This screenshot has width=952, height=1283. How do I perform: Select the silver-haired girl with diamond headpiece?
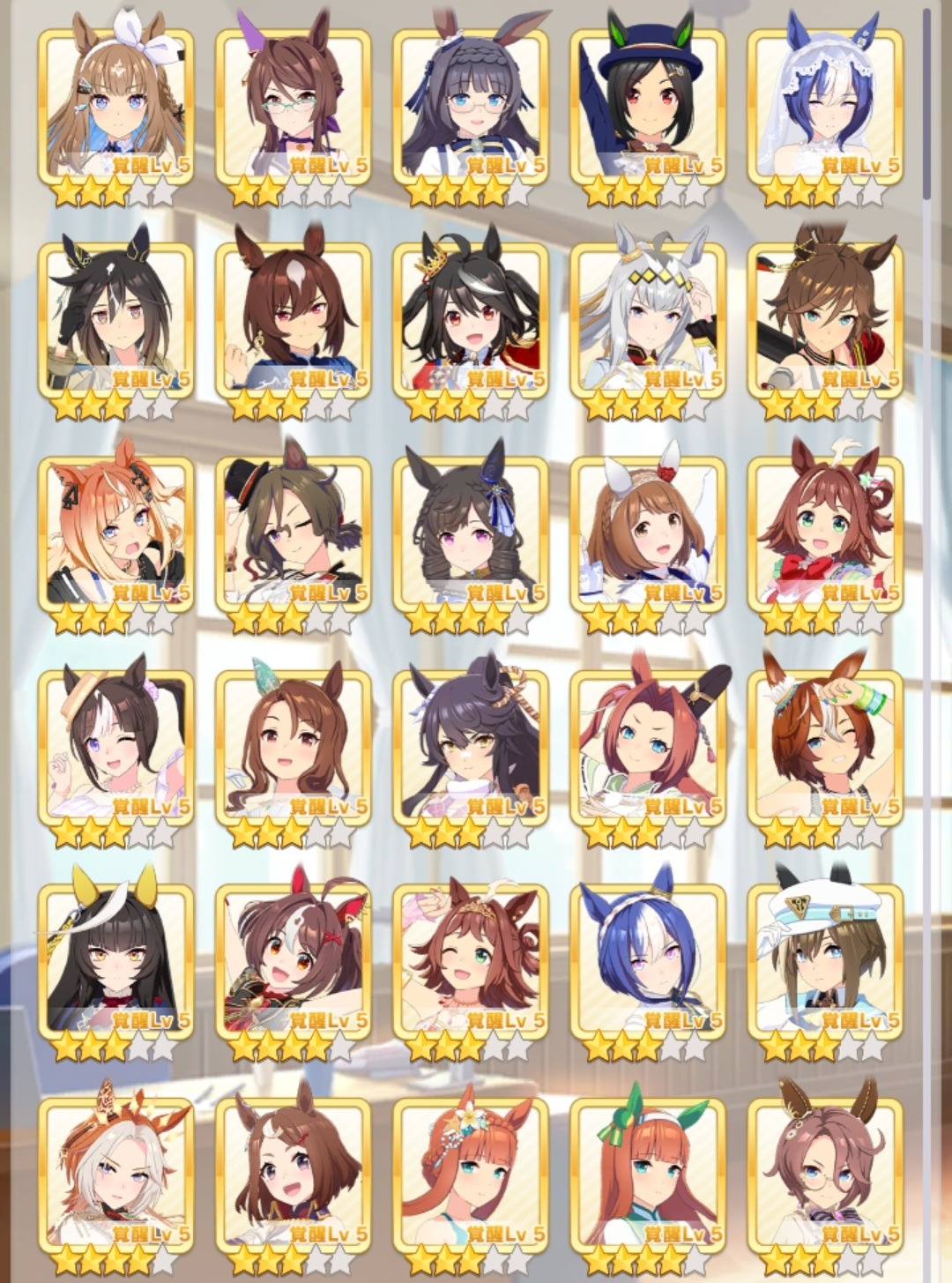coord(648,319)
